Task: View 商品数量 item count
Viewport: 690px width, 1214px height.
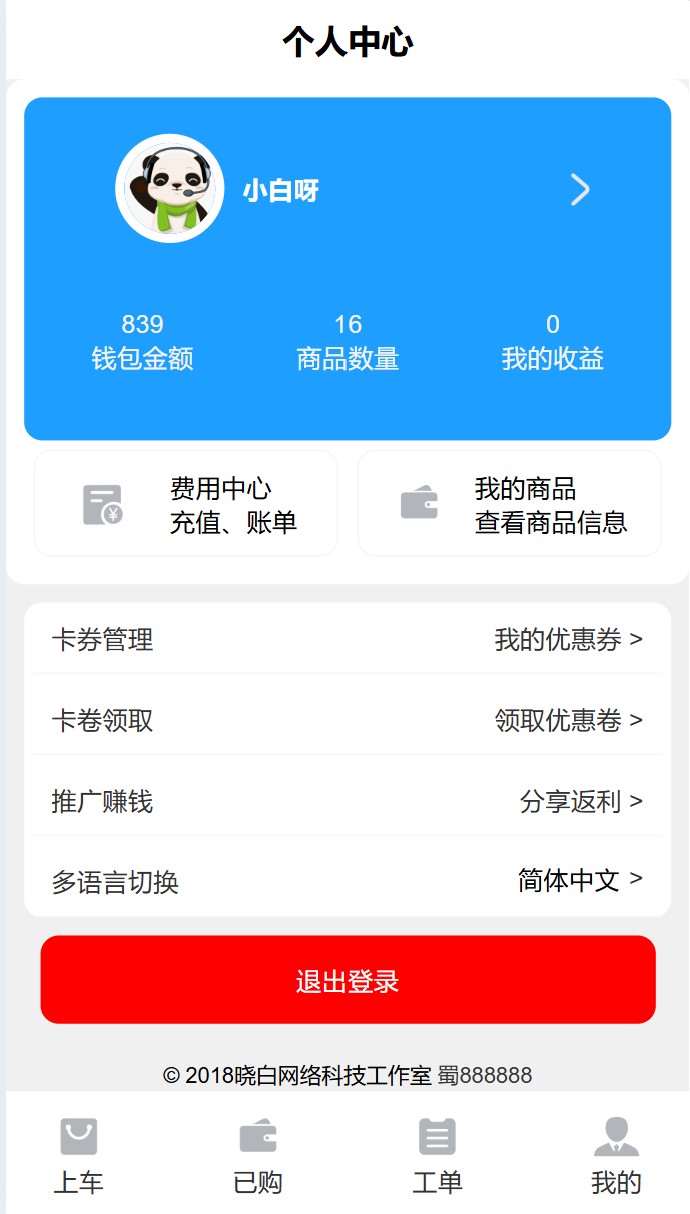Action: (x=348, y=342)
